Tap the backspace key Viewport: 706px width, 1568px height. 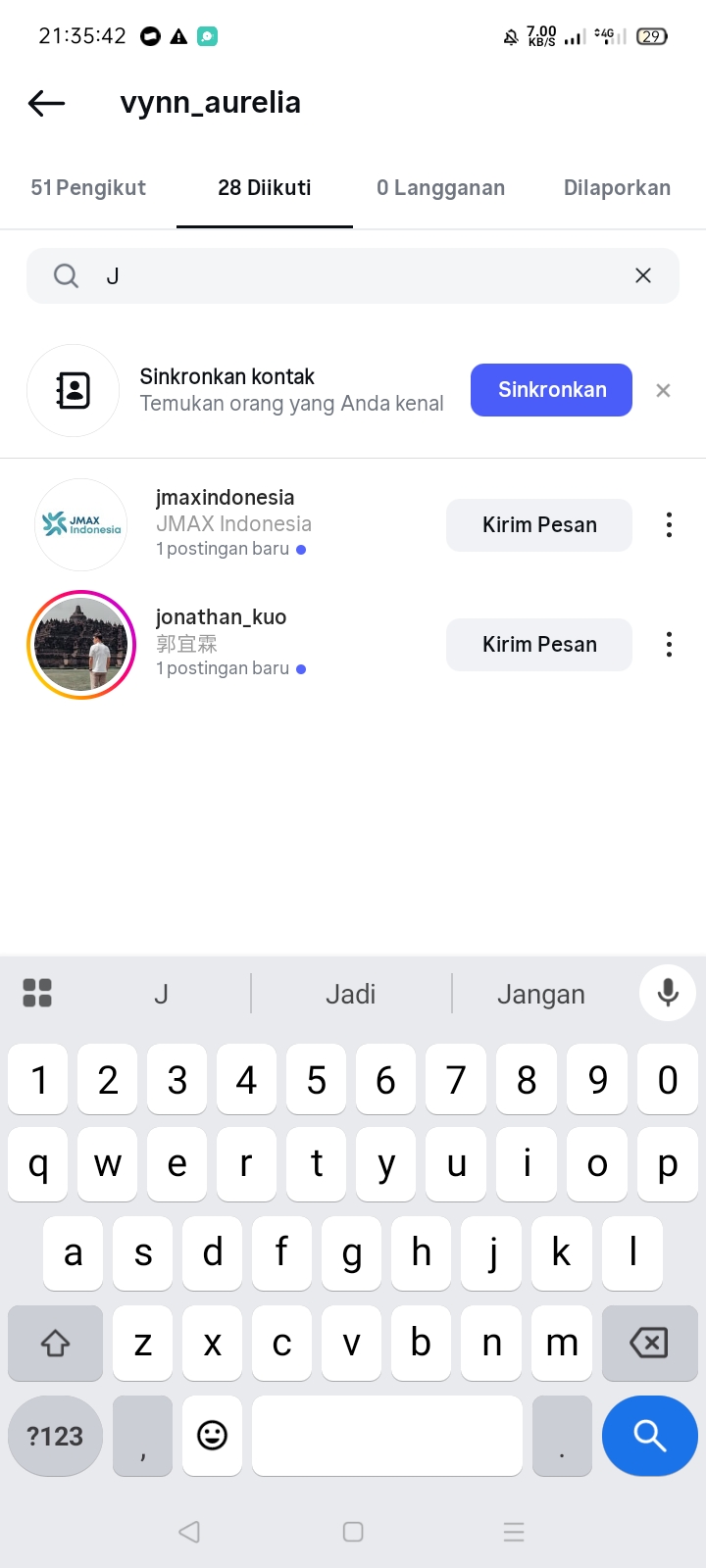648,1343
